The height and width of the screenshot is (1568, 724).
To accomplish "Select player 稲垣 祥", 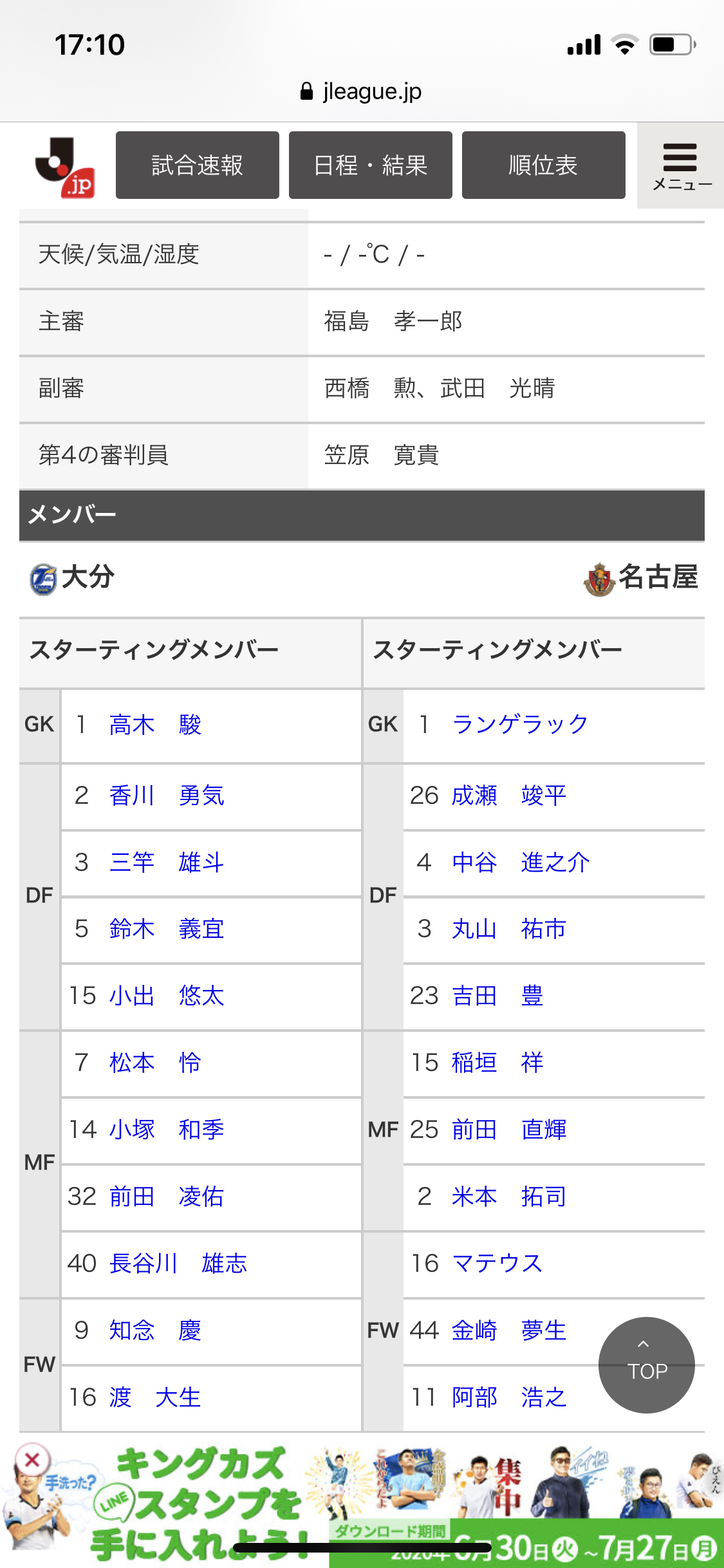I will (497, 1062).
